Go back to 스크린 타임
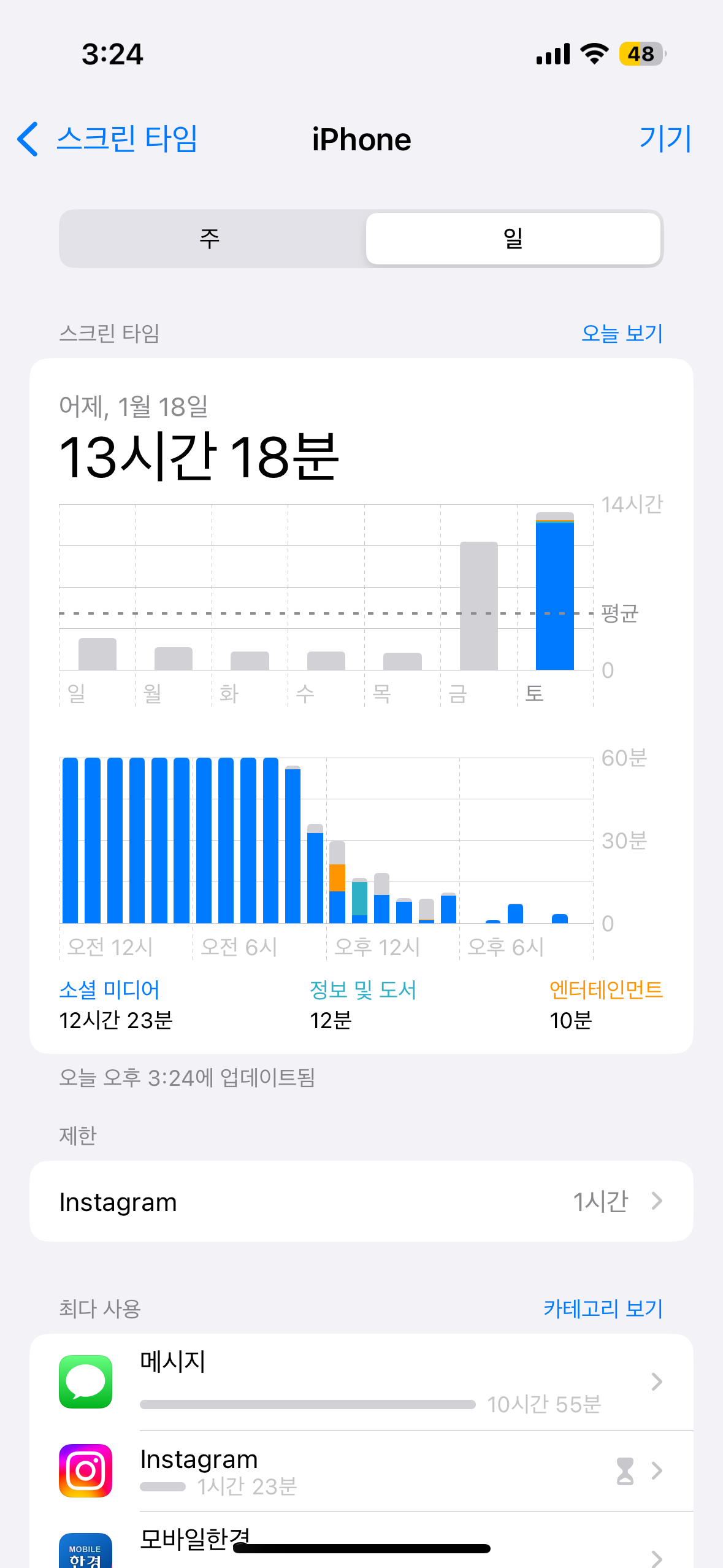Viewport: 723px width, 1568px height. click(x=107, y=139)
